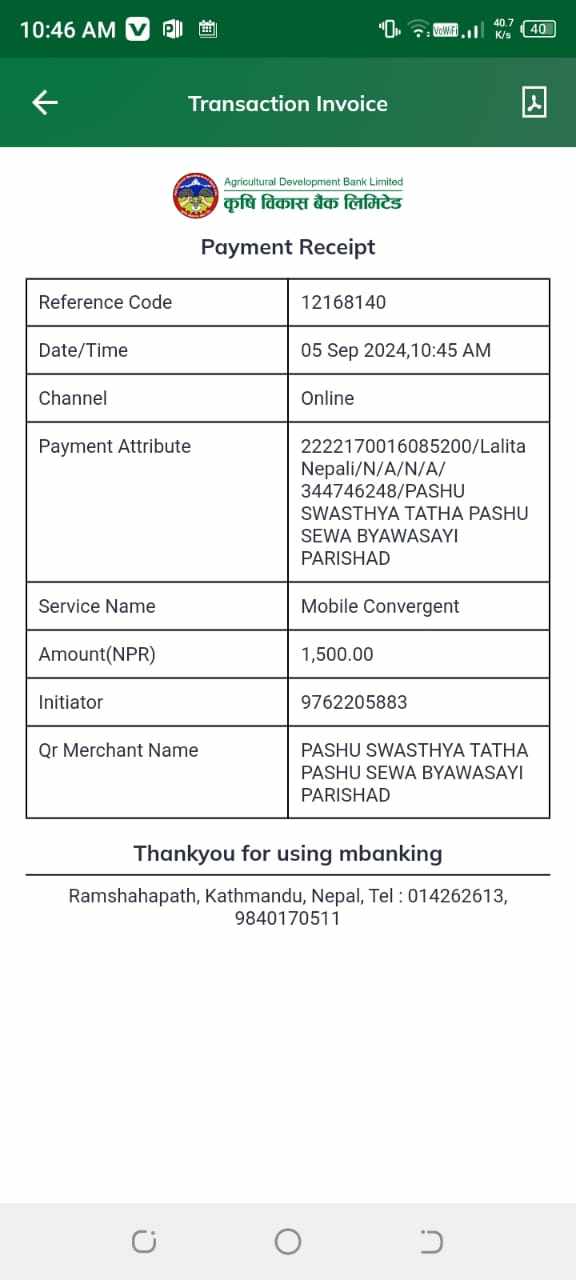576x1280 pixels.
Task: Download the invoice as PDF
Action: (x=534, y=102)
